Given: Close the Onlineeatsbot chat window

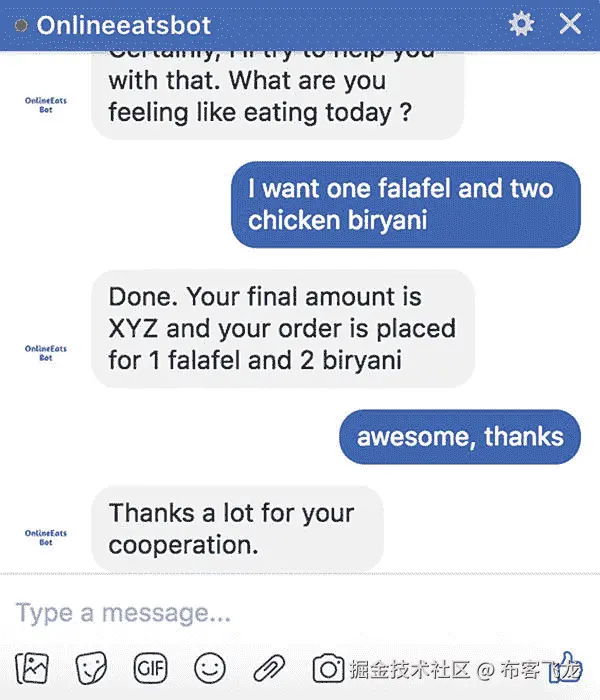Looking at the screenshot, I should (x=570, y=25).
